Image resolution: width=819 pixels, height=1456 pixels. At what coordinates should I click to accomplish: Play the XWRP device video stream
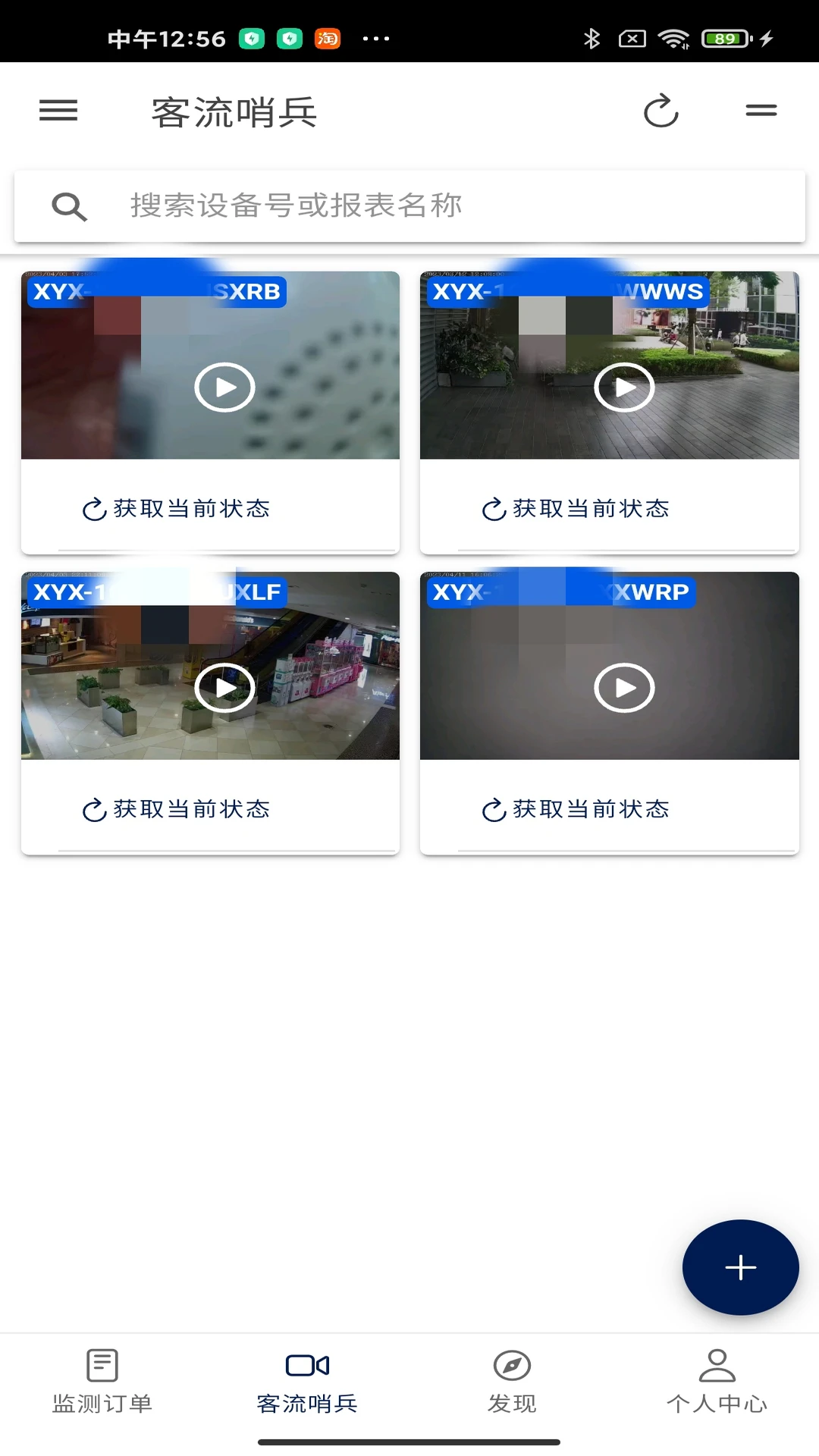pyautogui.click(x=623, y=688)
